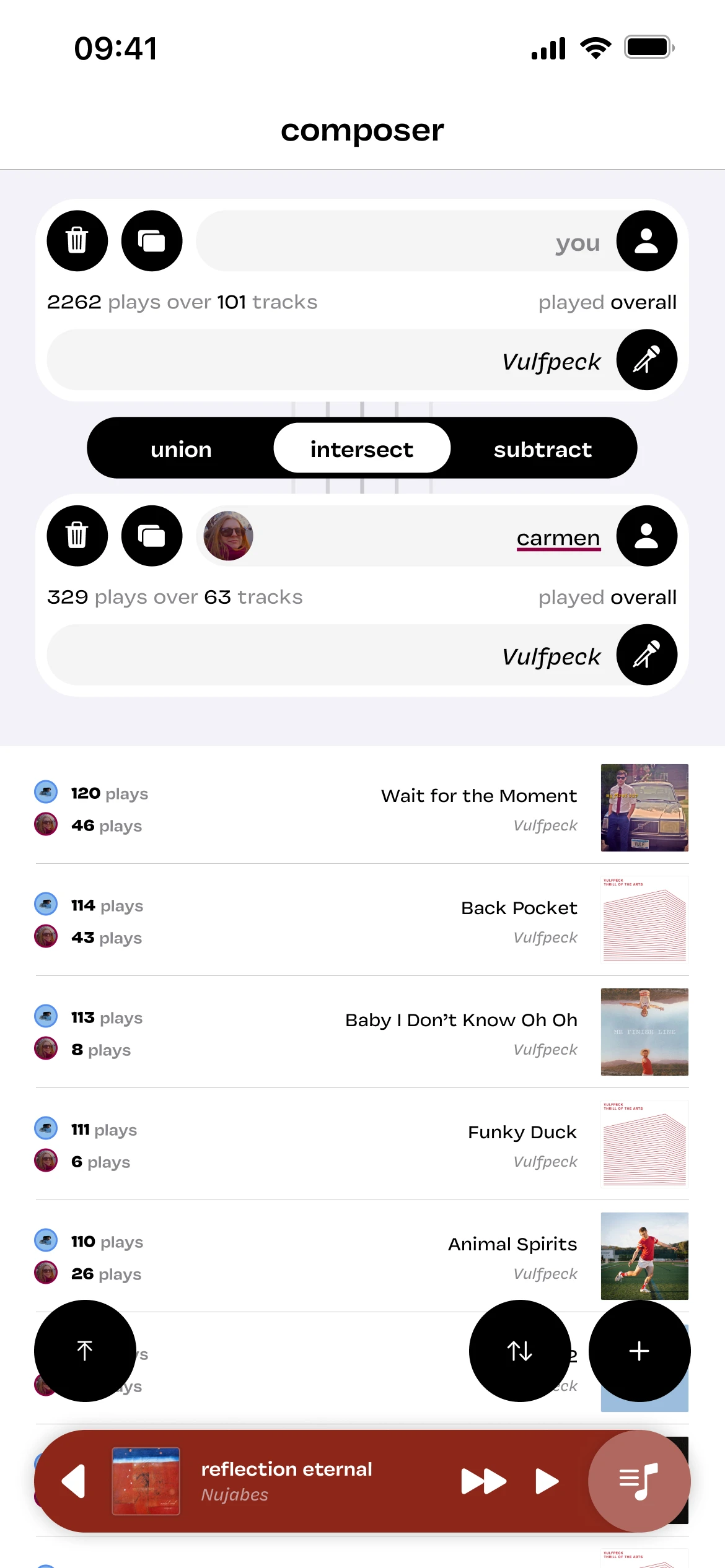The width and height of the screenshot is (725, 1568).
Task: Duplicate the carmen filter block
Action: tap(152, 536)
